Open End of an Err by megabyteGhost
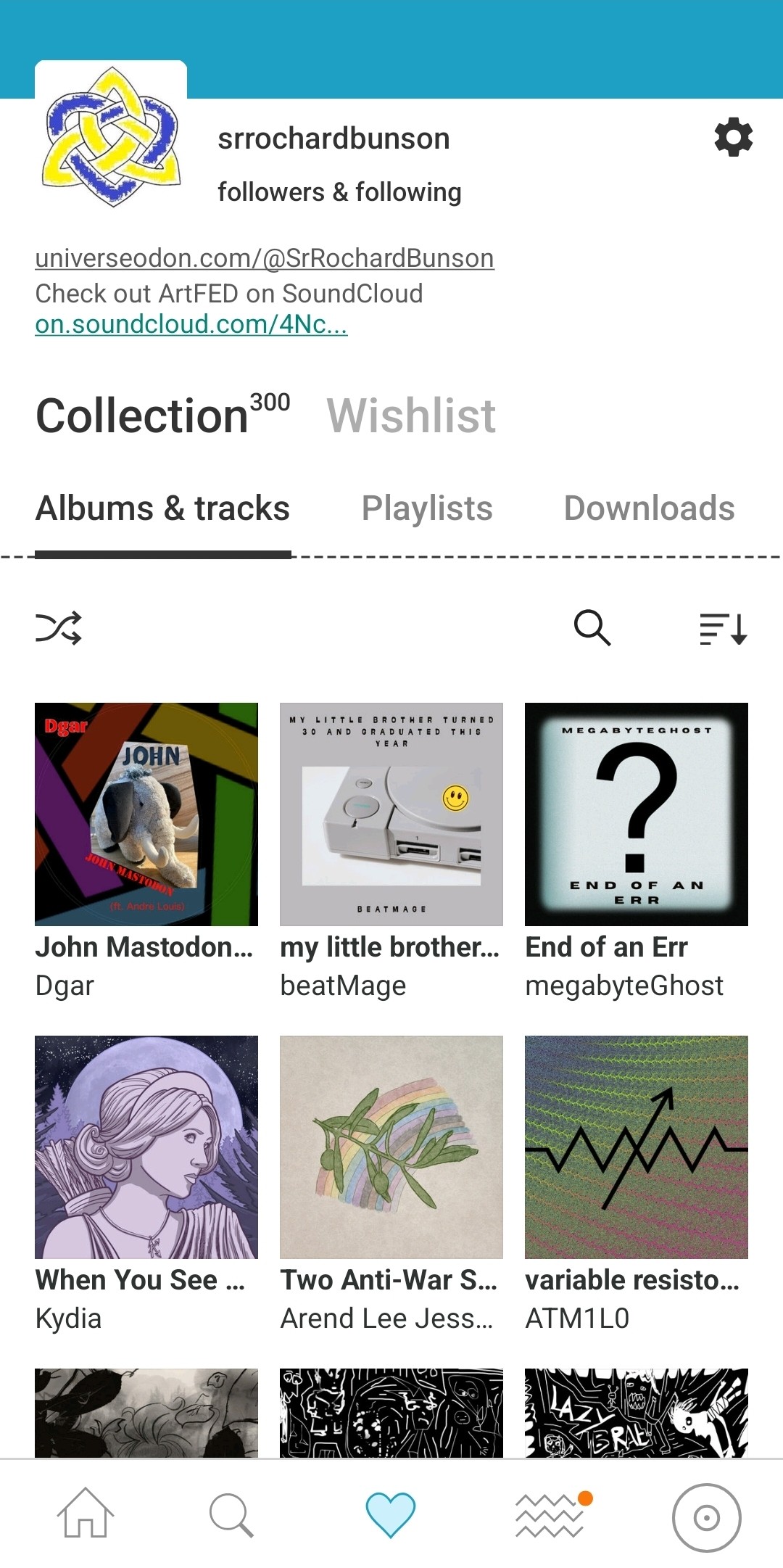The height and width of the screenshot is (1568, 783). [637, 814]
